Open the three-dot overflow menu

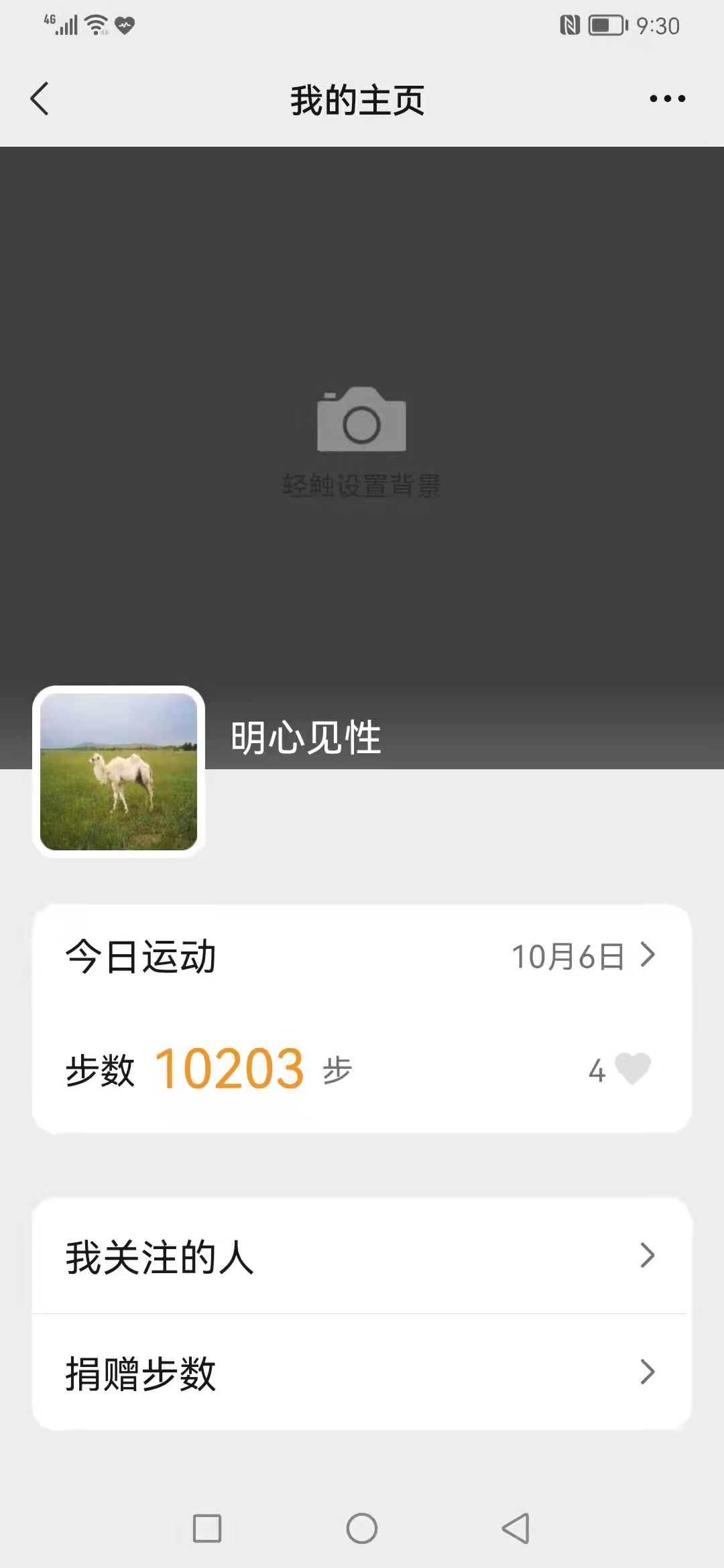click(x=667, y=99)
